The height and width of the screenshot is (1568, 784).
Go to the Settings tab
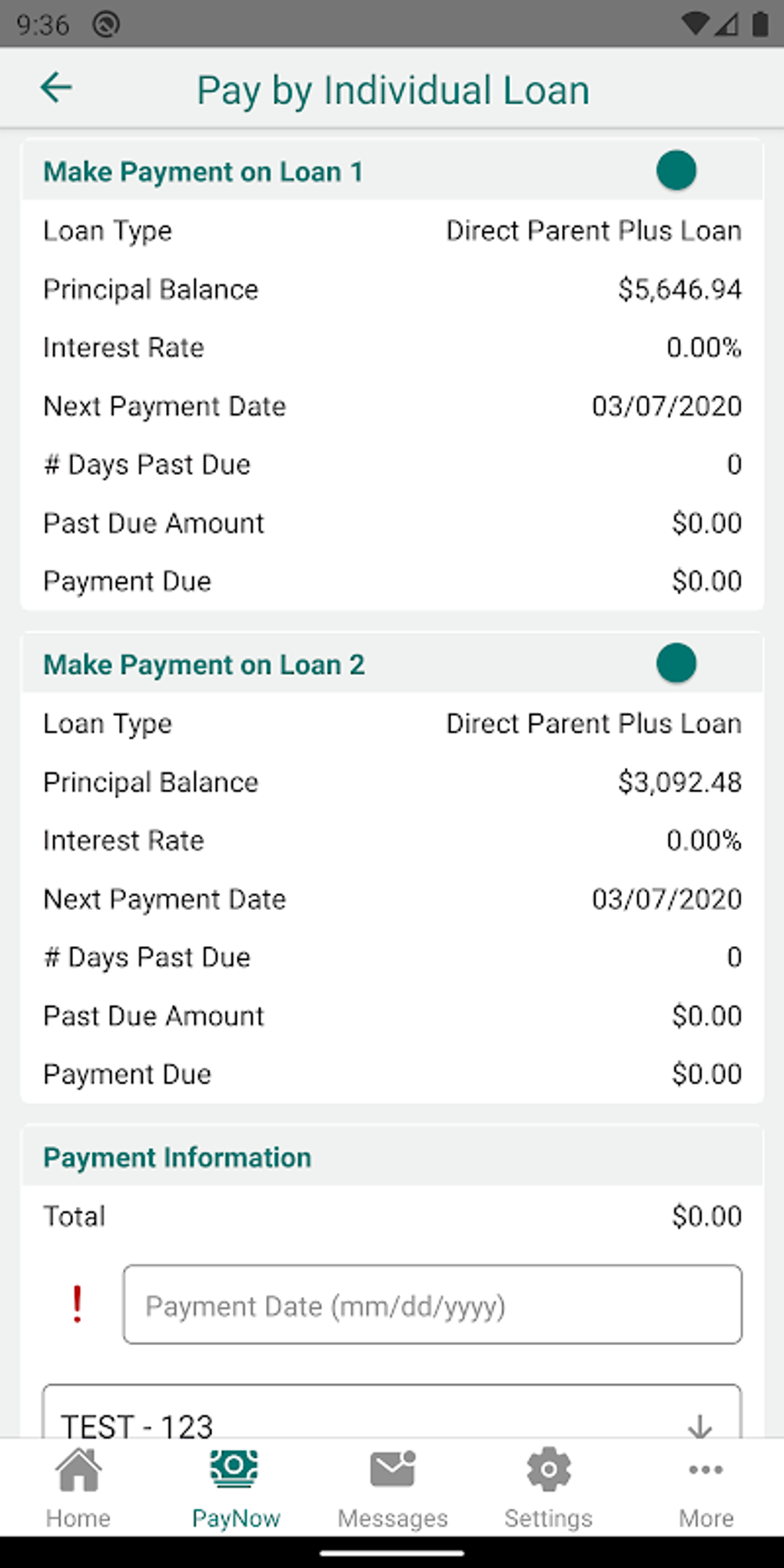pyautogui.click(x=548, y=1488)
